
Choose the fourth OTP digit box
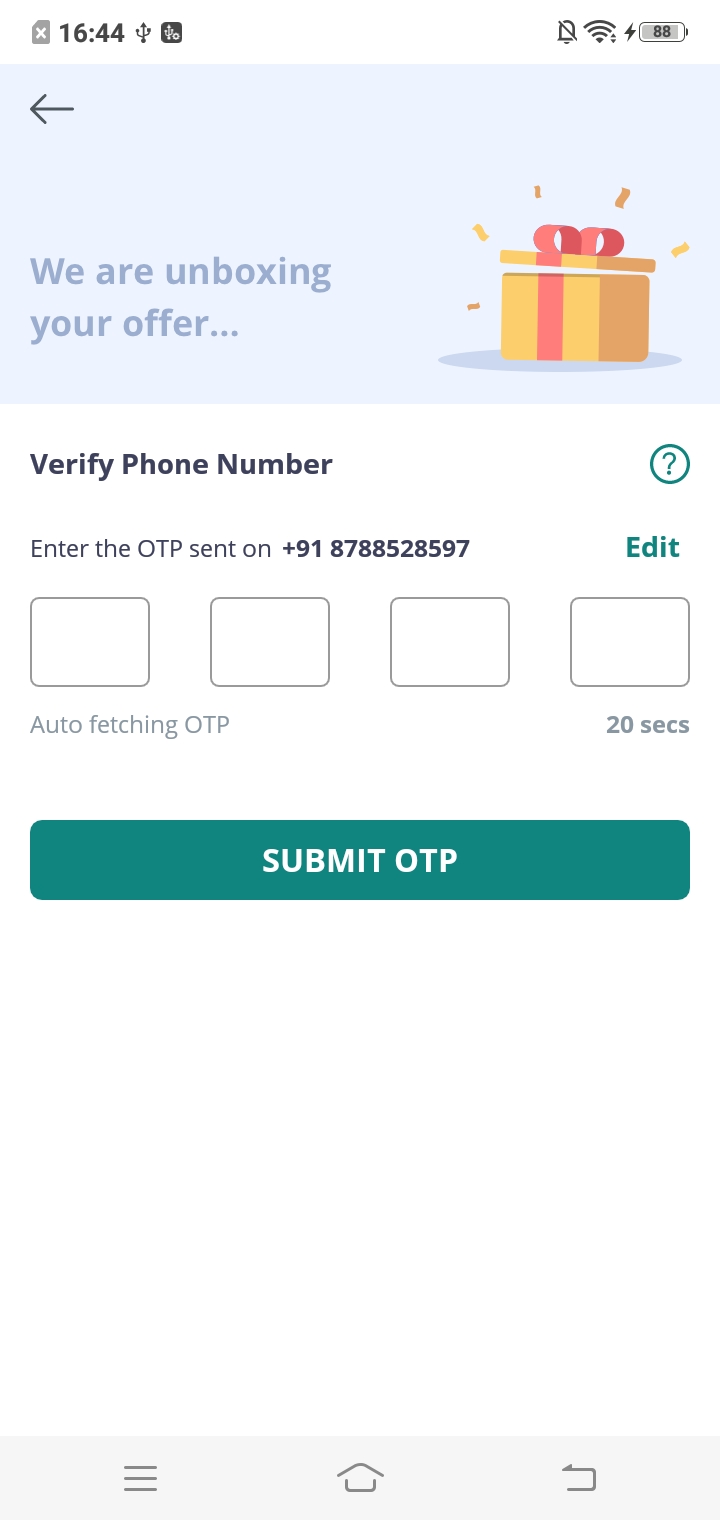coord(630,642)
